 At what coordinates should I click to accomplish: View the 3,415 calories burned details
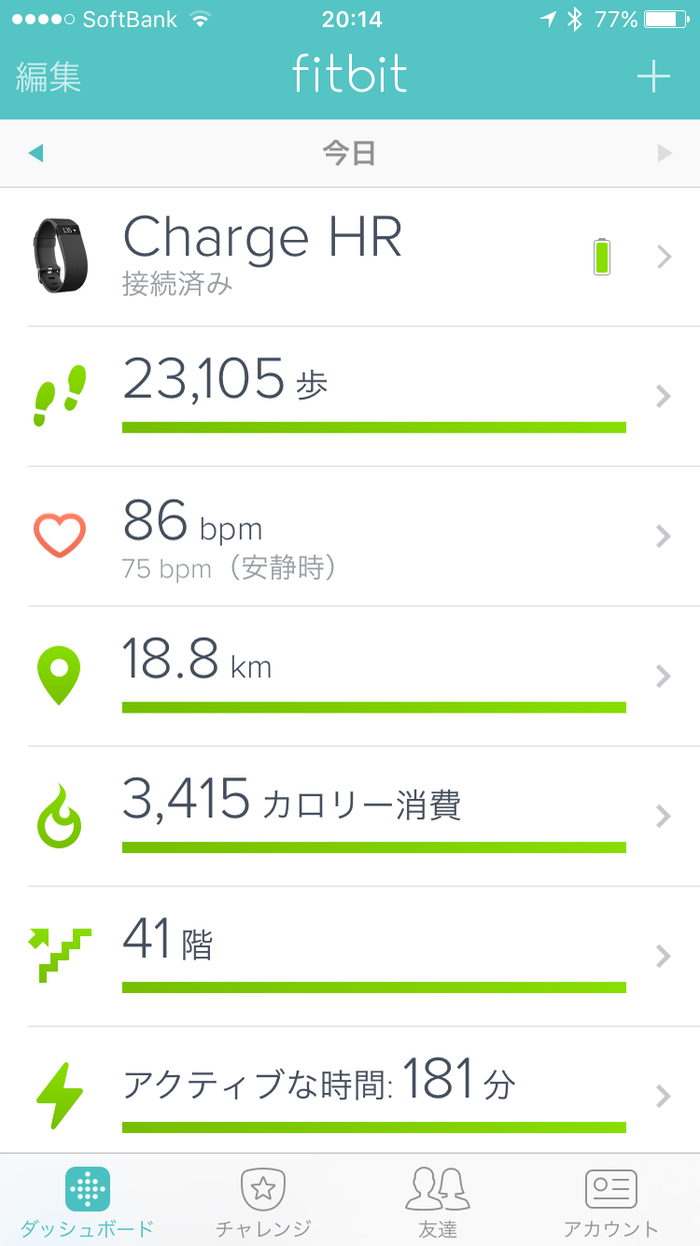click(x=350, y=817)
